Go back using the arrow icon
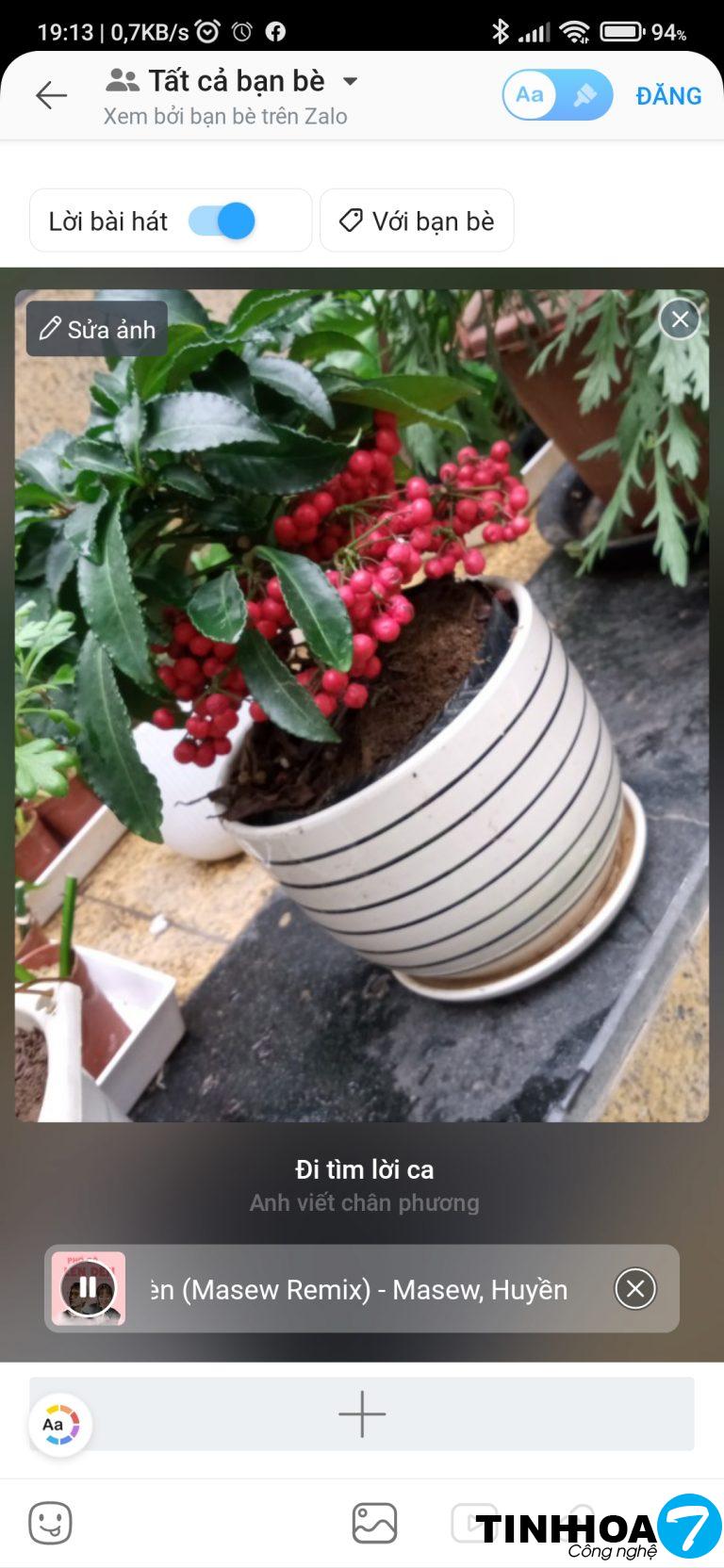Image resolution: width=724 pixels, height=1568 pixels. pyautogui.click(x=51, y=95)
